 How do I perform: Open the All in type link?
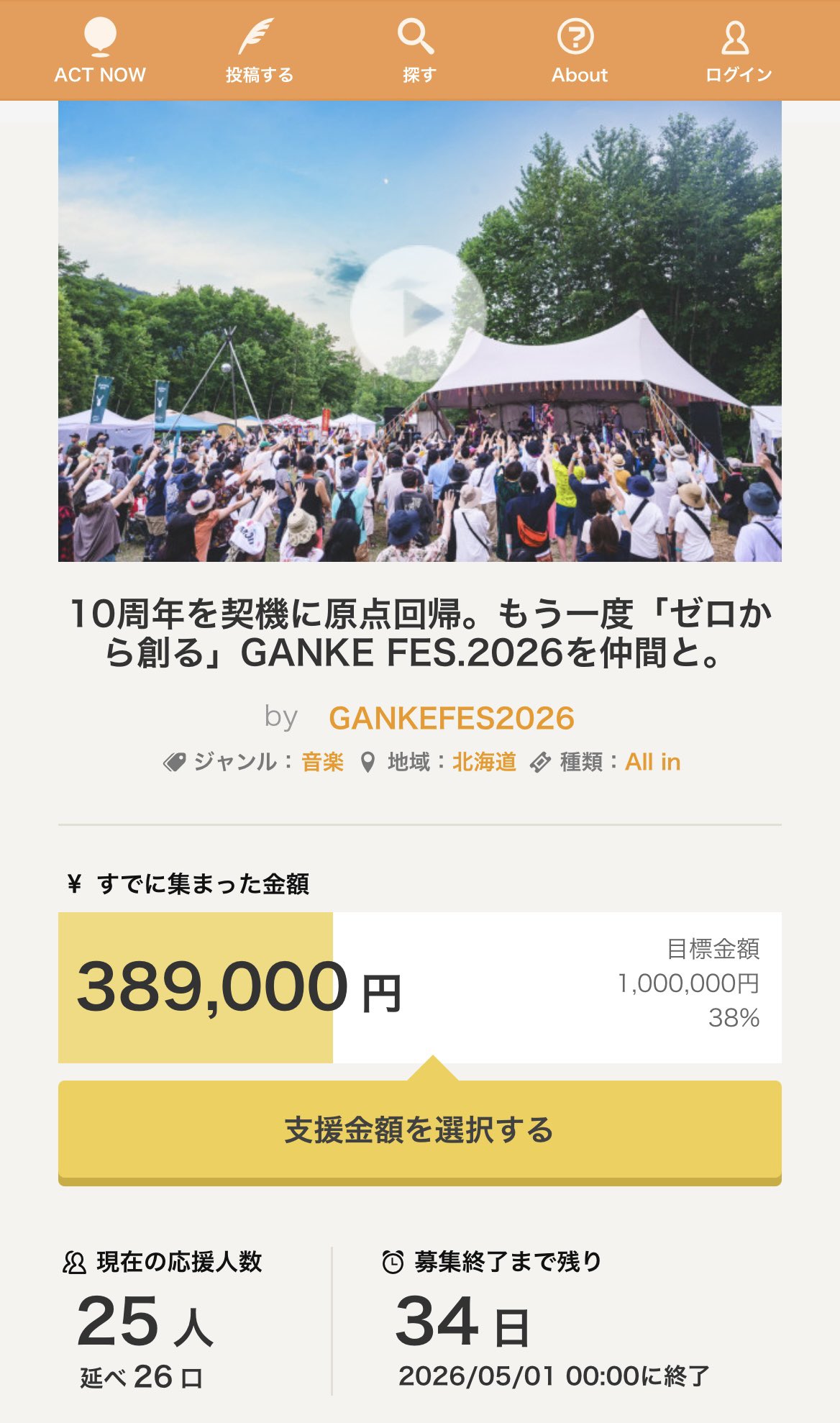tap(652, 762)
